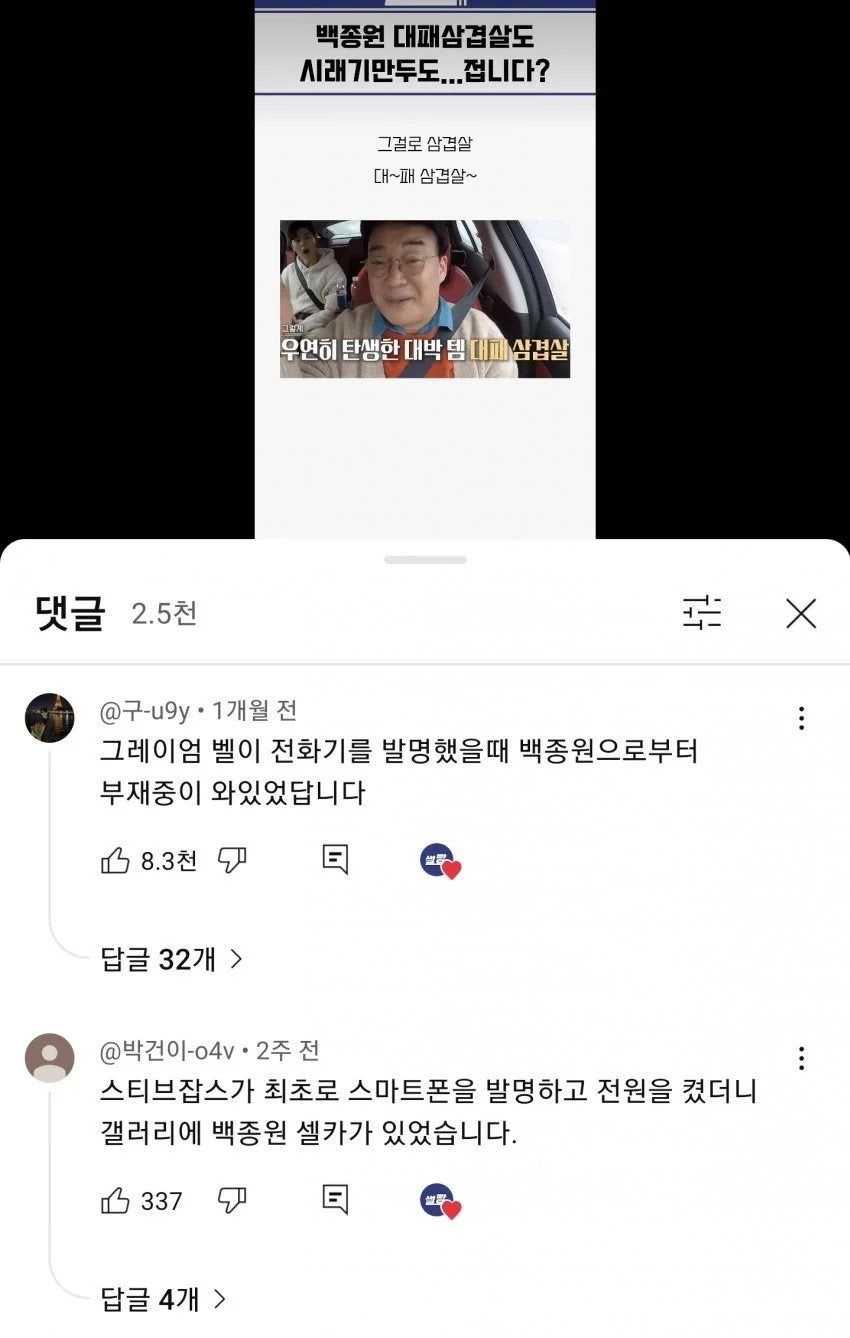Viewport: 850px width, 1338px height.
Task: Dislike the comment by @구-u9y
Action: point(232,860)
